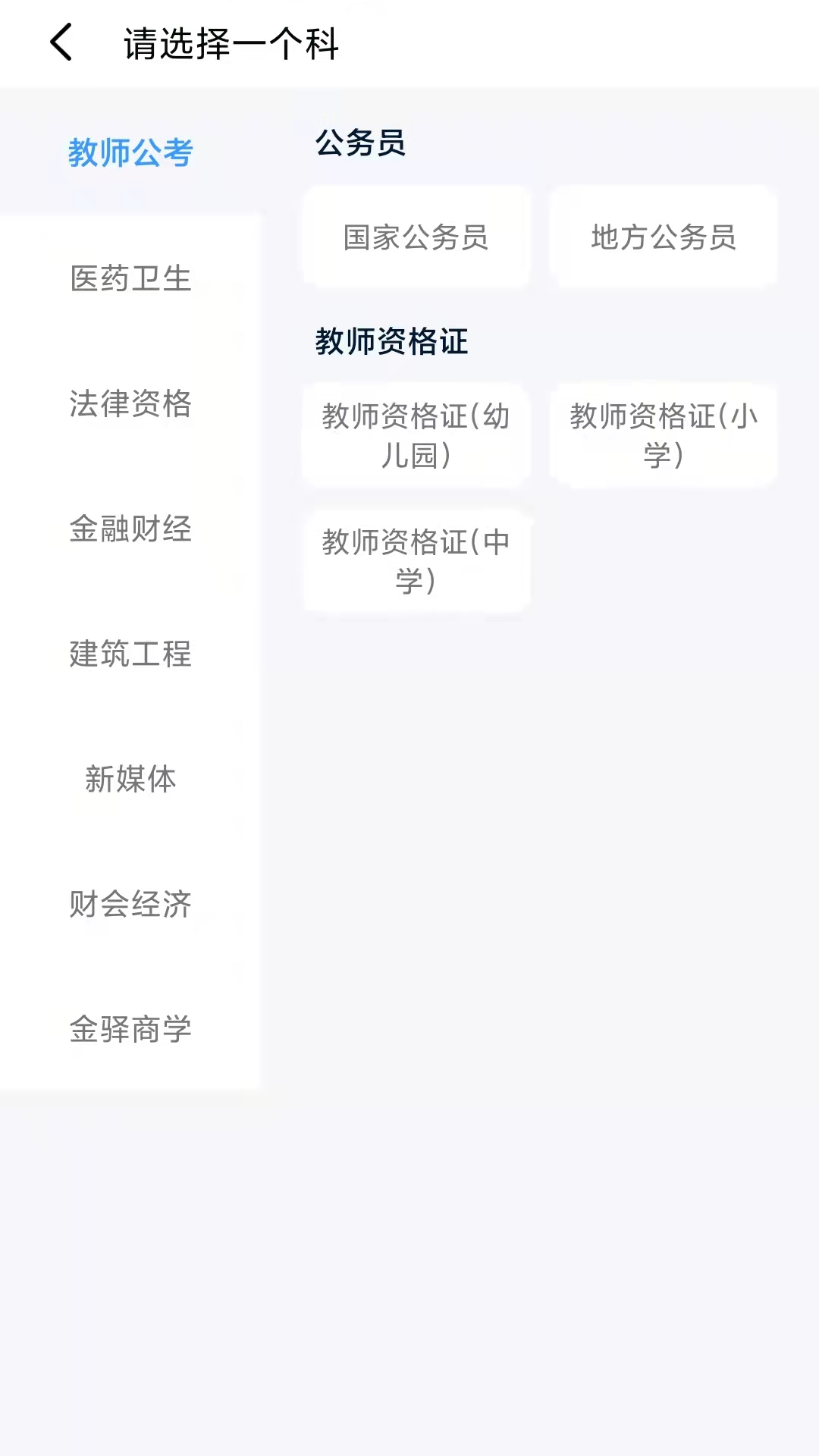Viewport: 819px width, 1456px height.
Task: Open the 金驿商学 category
Action: click(x=130, y=1029)
